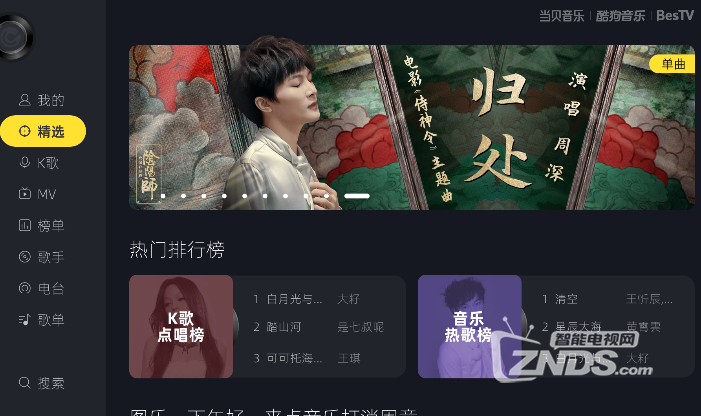Go to 榜单 charts

[x=41, y=226]
